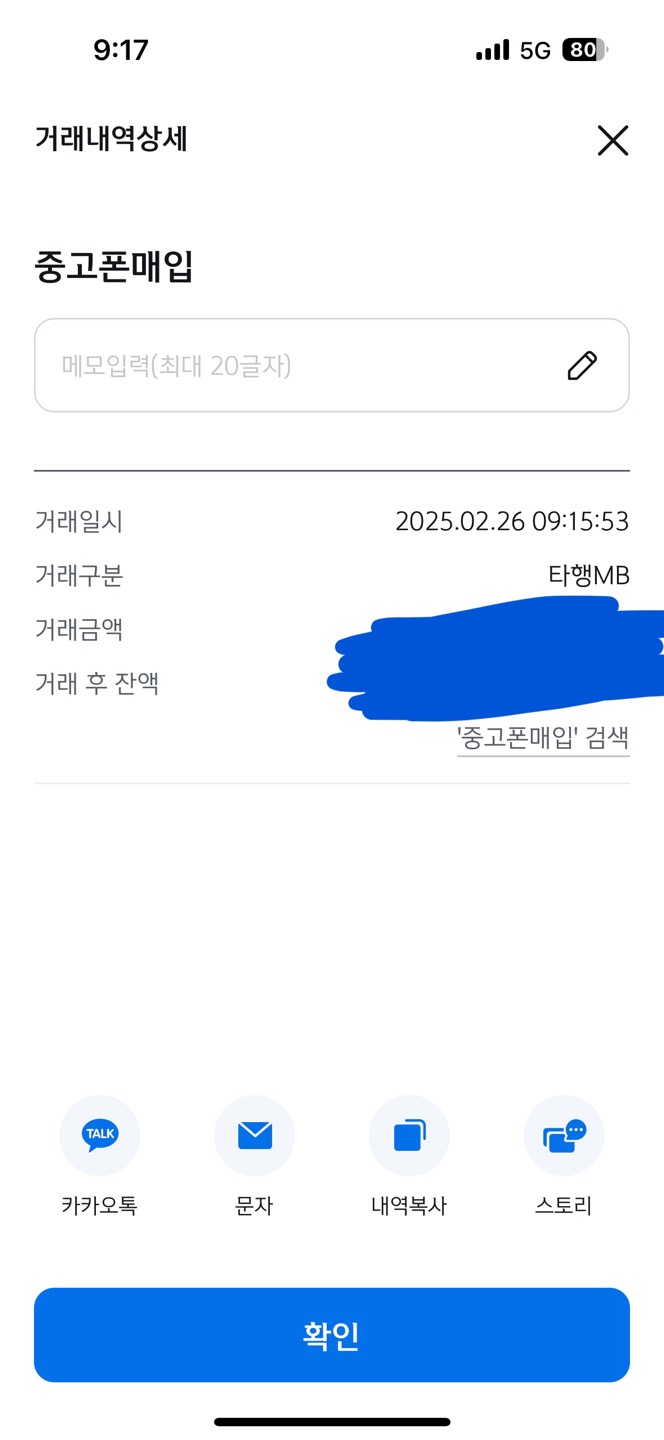Confirm with the 확인 button
Viewport: 664px width, 1440px height.
(x=332, y=1335)
